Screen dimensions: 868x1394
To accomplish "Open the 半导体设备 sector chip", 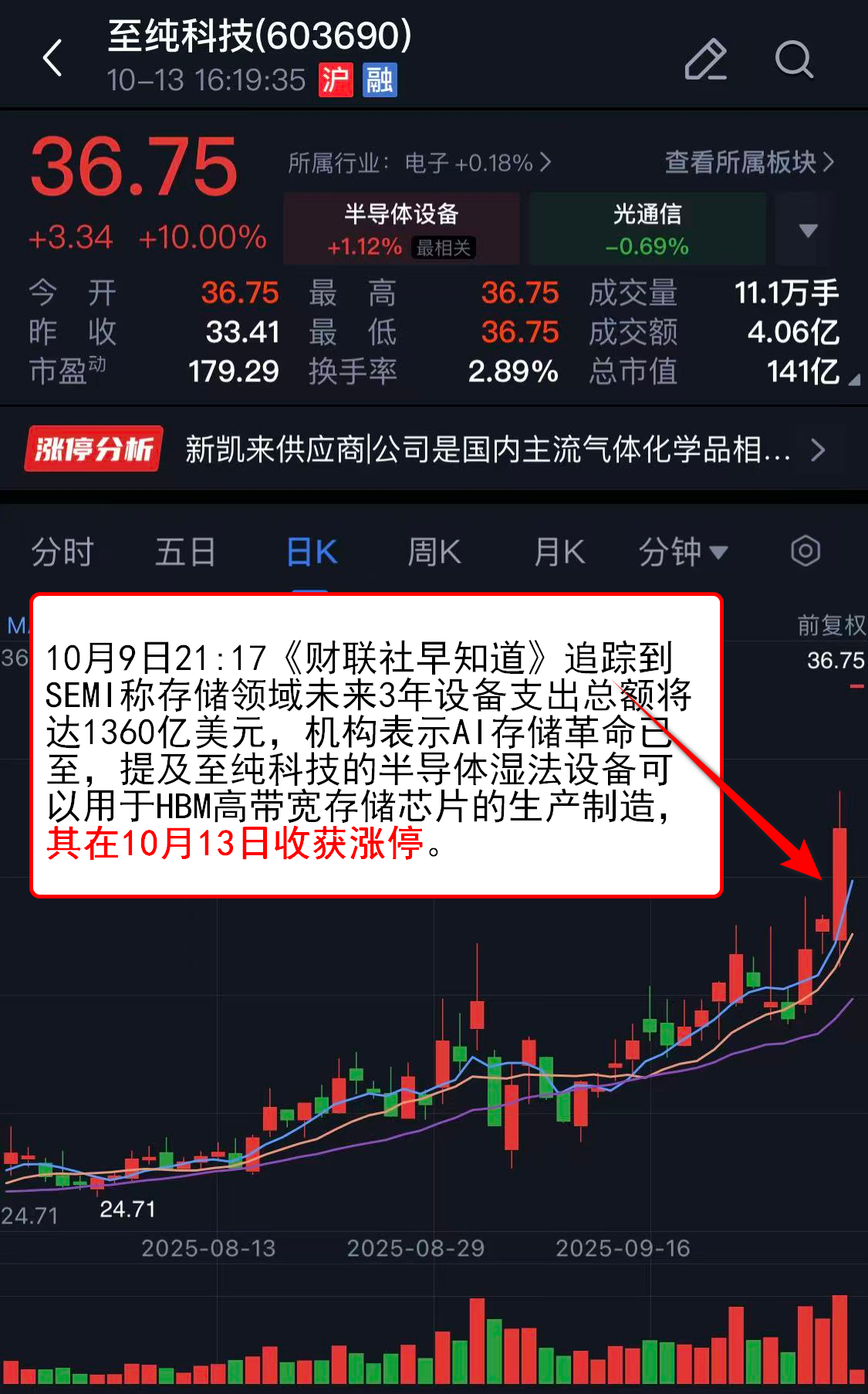I will click(401, 229).
